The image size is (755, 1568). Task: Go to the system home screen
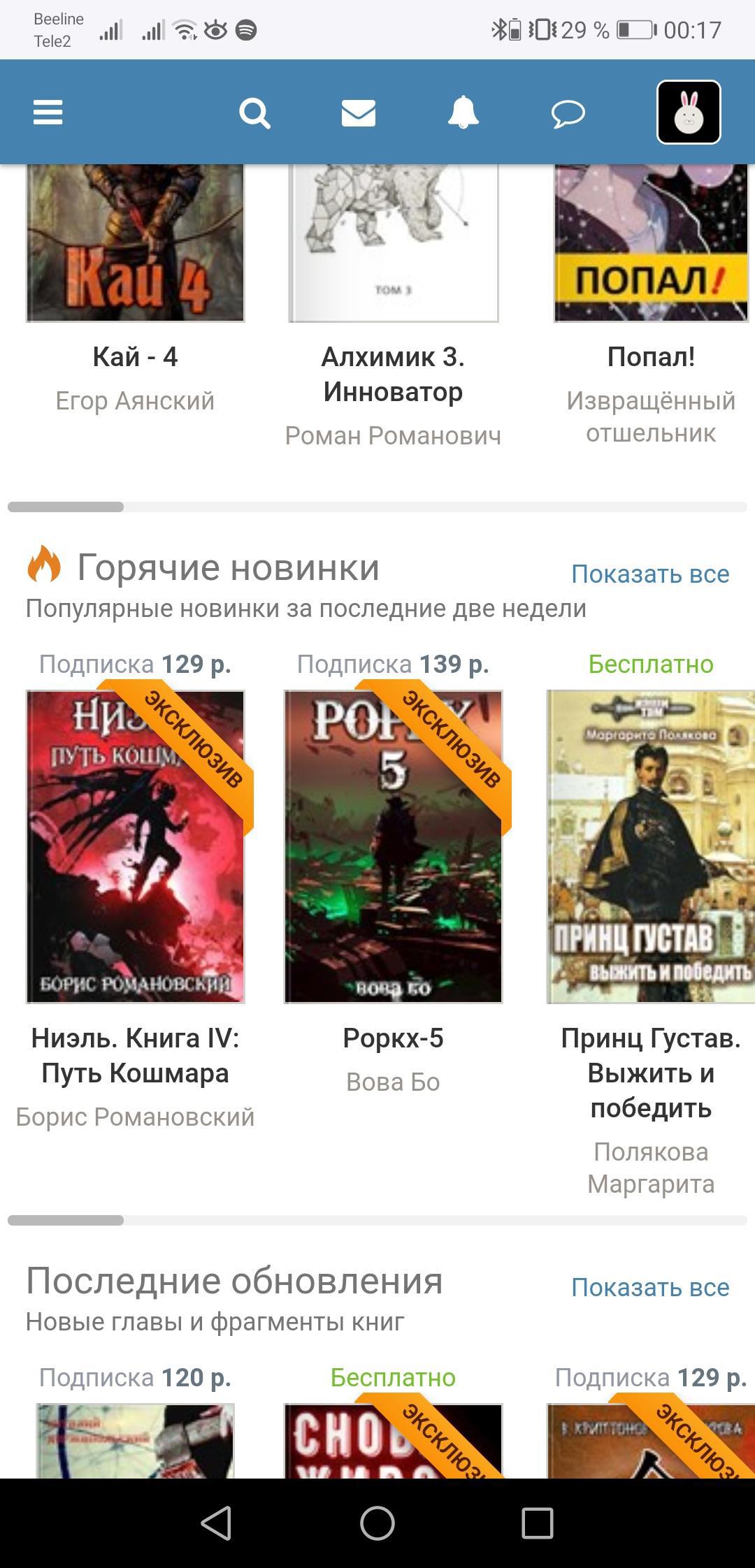(x=377, y=1523)
